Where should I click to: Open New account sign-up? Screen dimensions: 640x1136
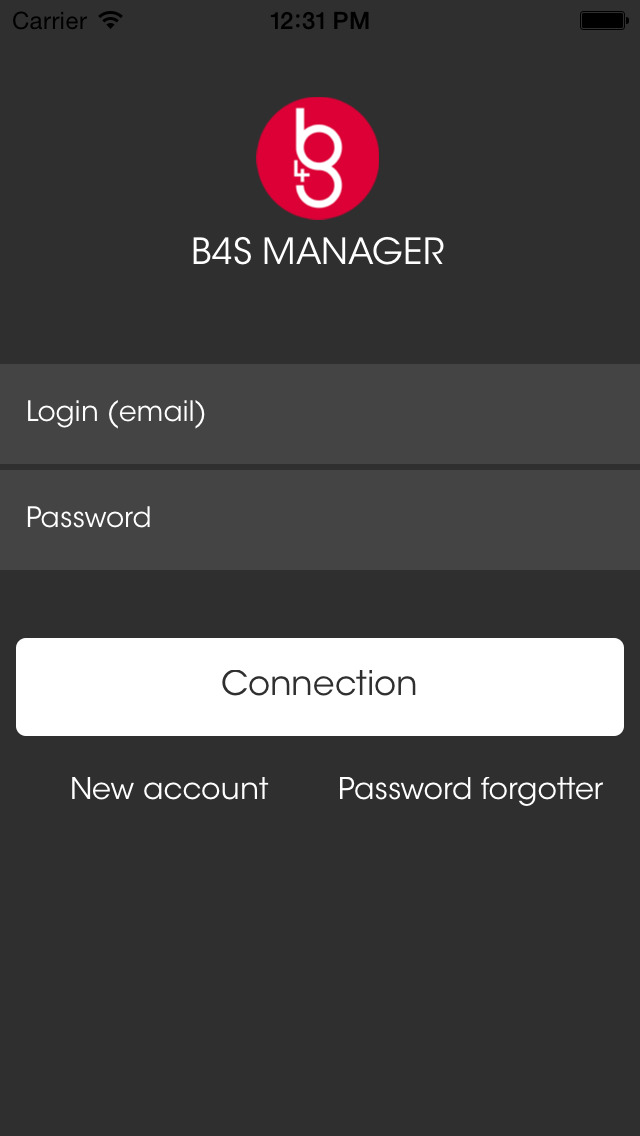pyautogui.click(x=169, y=789)
